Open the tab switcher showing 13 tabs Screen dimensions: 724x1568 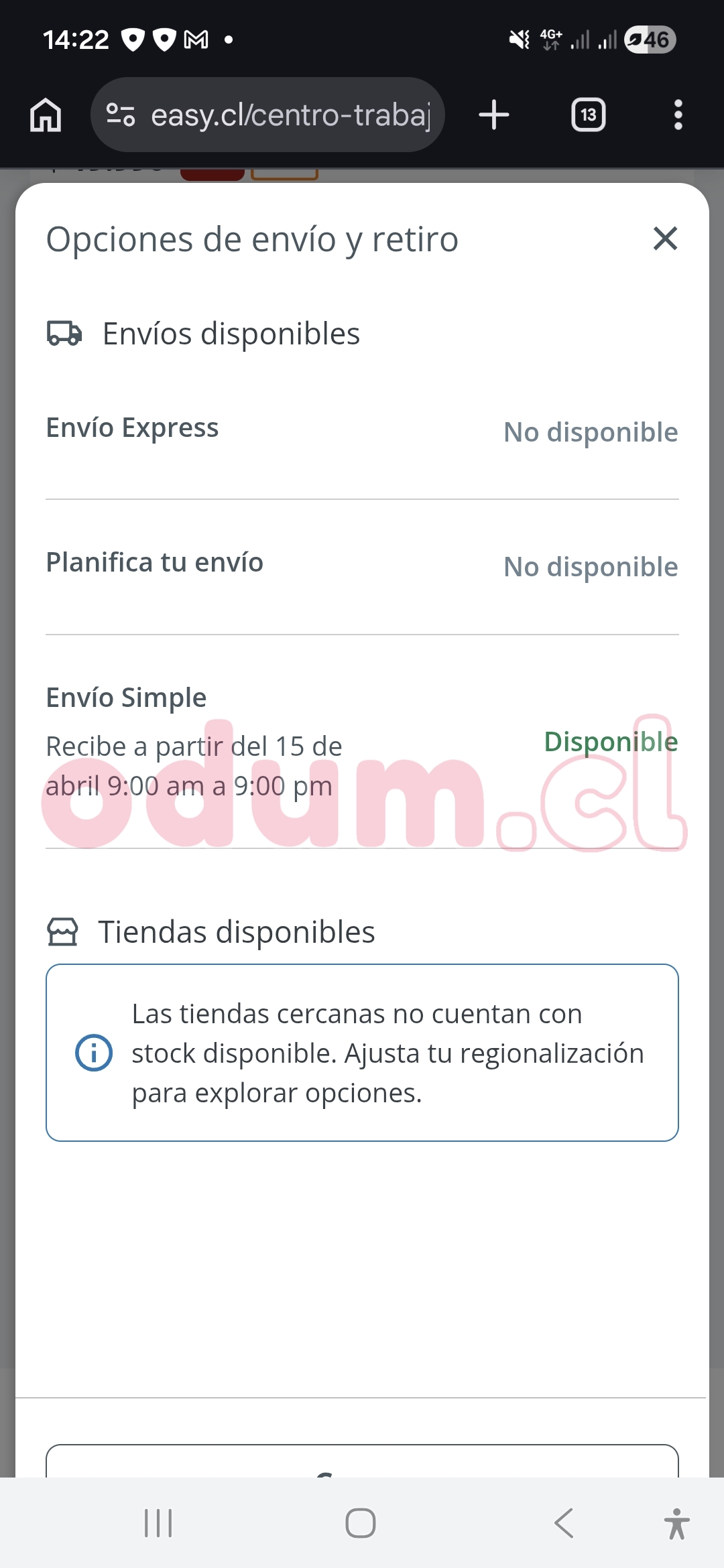point(588,115)
